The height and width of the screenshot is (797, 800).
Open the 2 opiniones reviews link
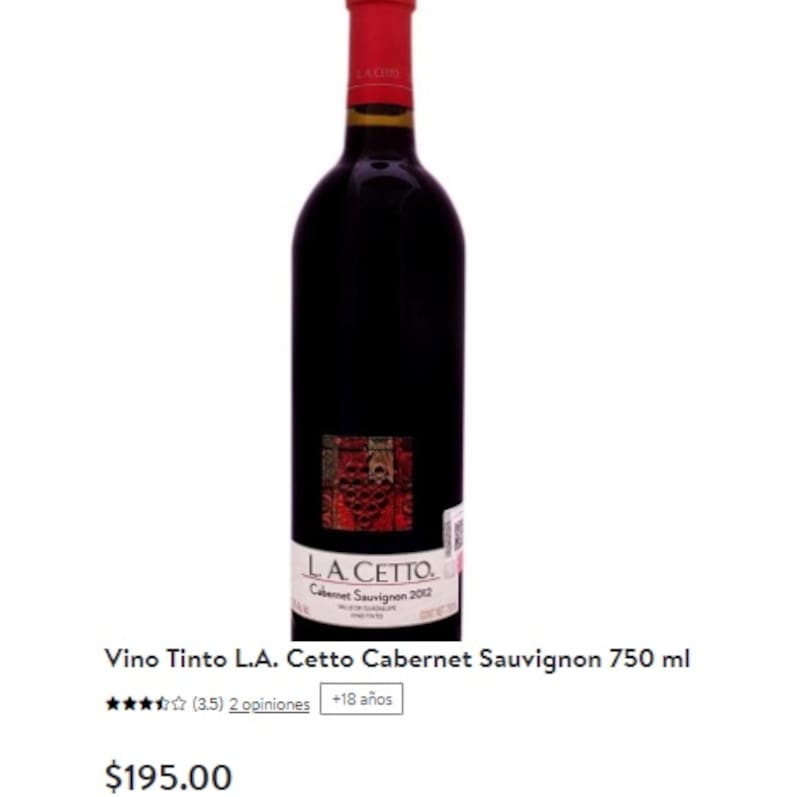(x=269, y=704)
